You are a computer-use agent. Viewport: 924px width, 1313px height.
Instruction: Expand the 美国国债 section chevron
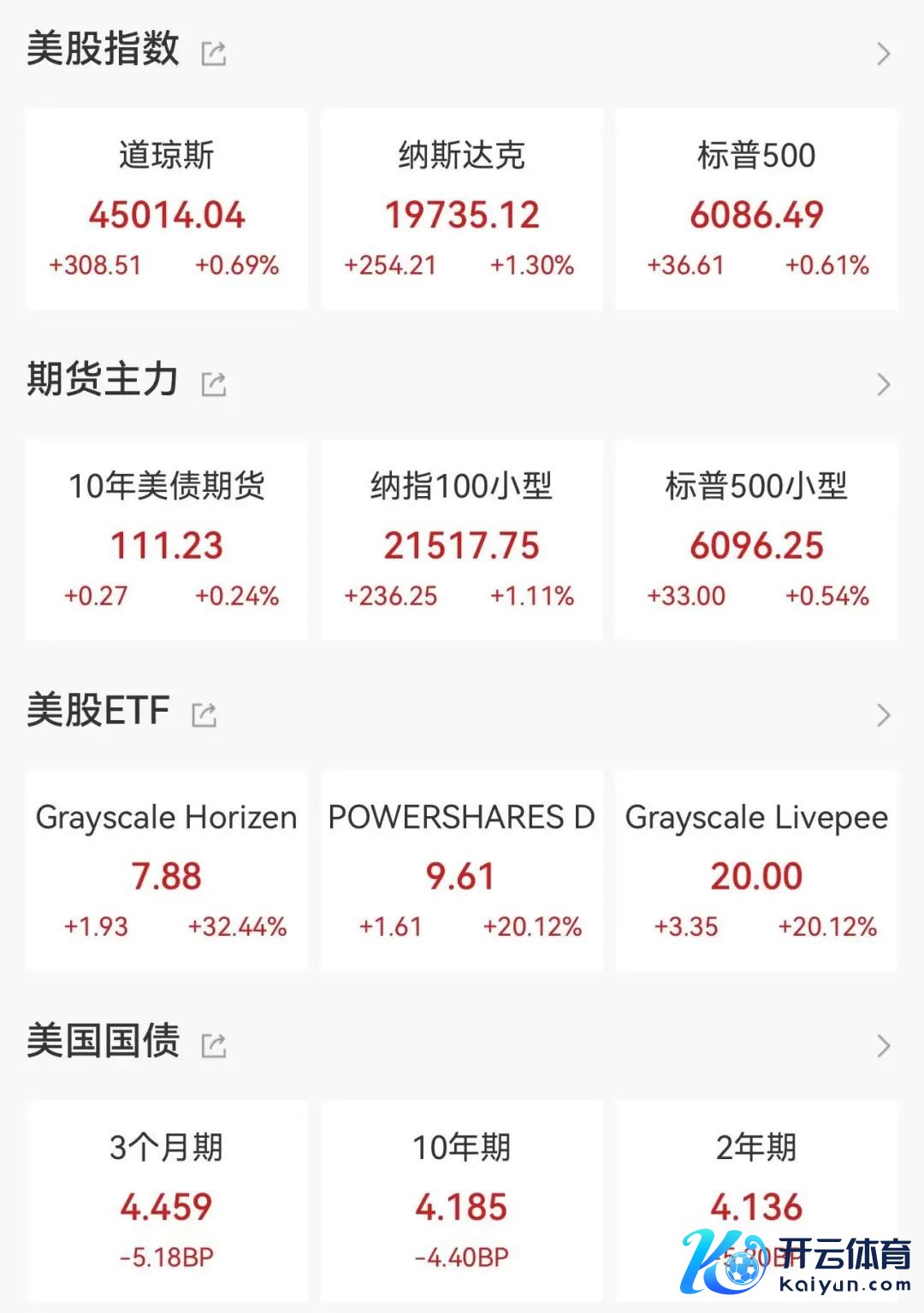coord(884,1044)
